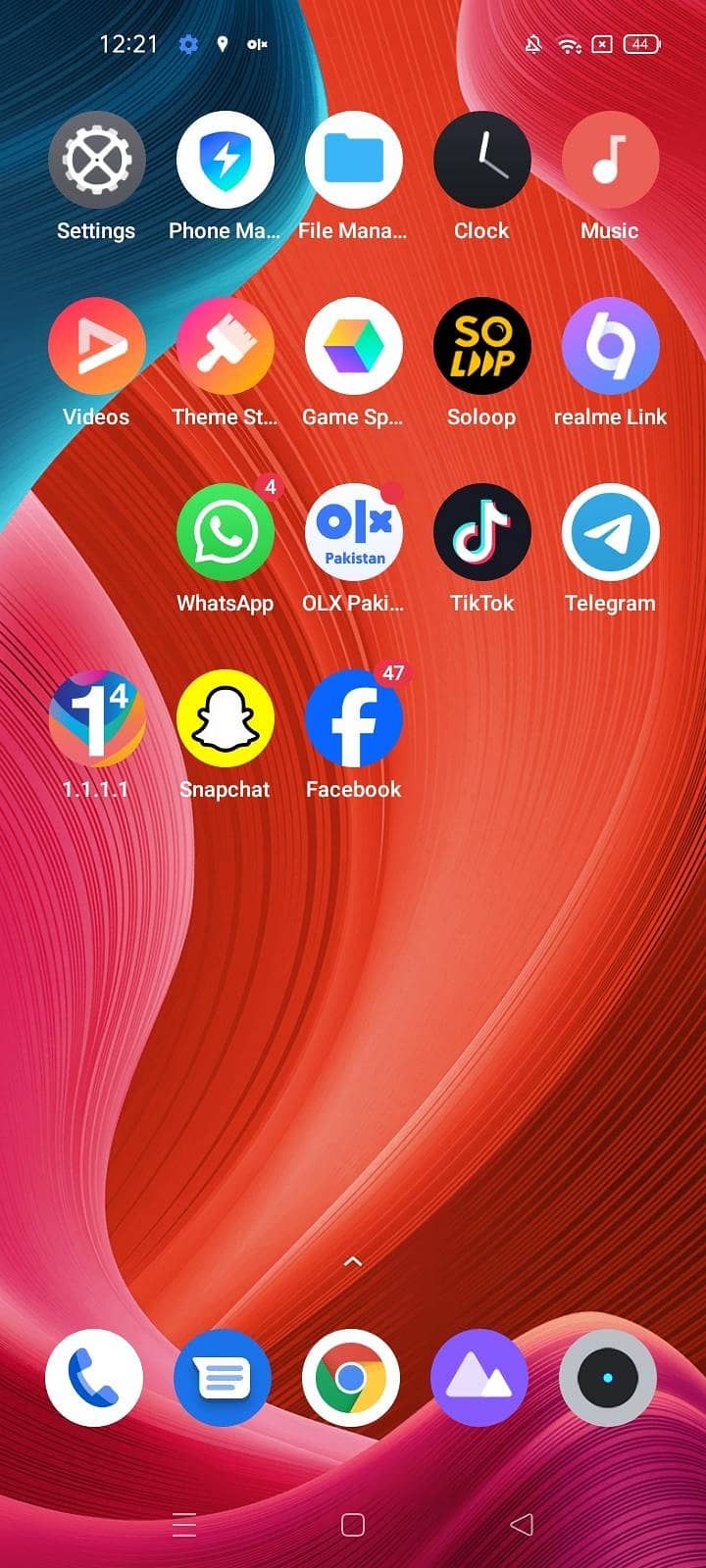Launch OLX Pakistan app
Viewport: 706px width, 1568px height.
[x=353, y=532]
